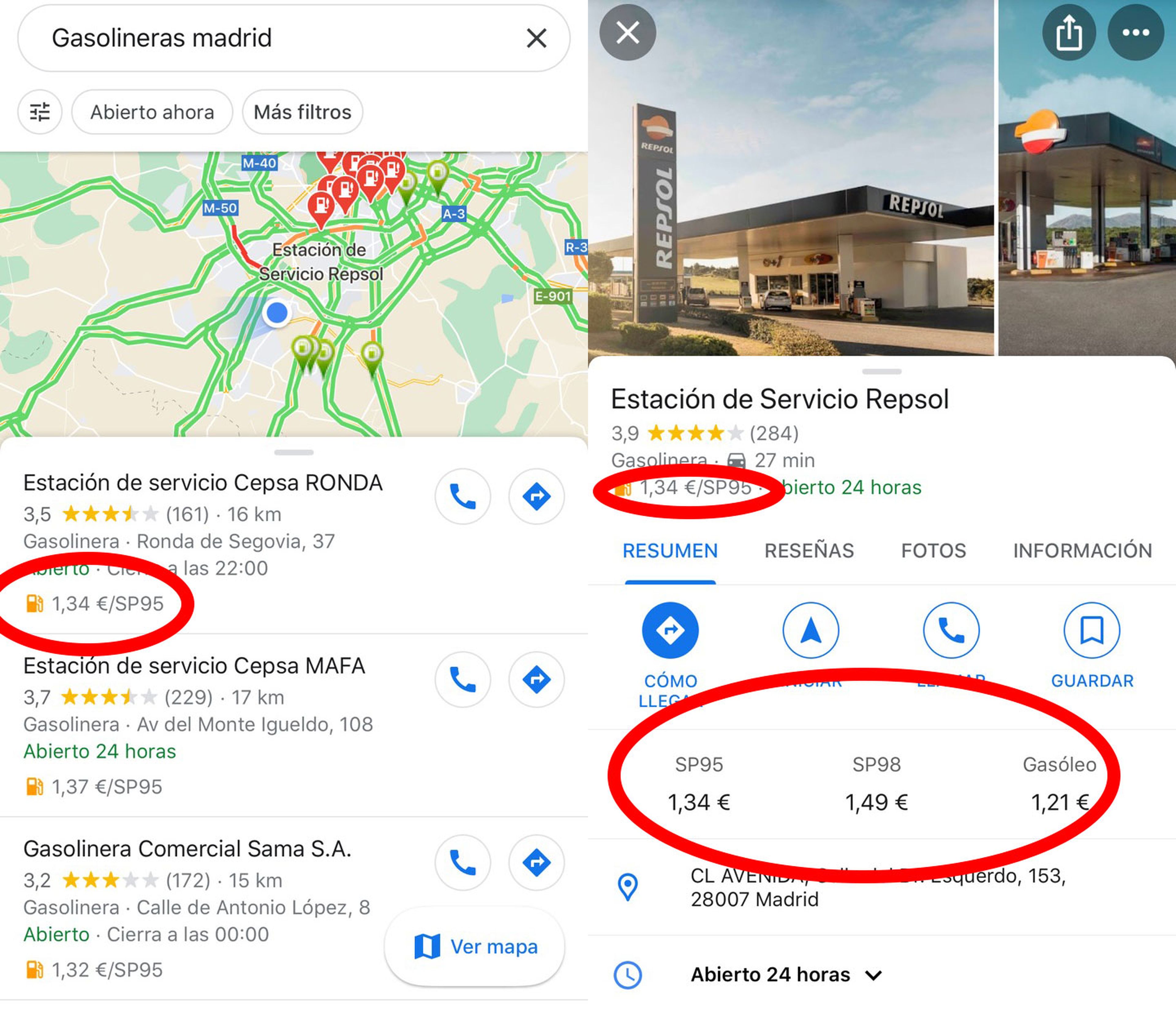Switch to the FOTOS tab
This screenshot has height=1009, width=1176.
934,551
